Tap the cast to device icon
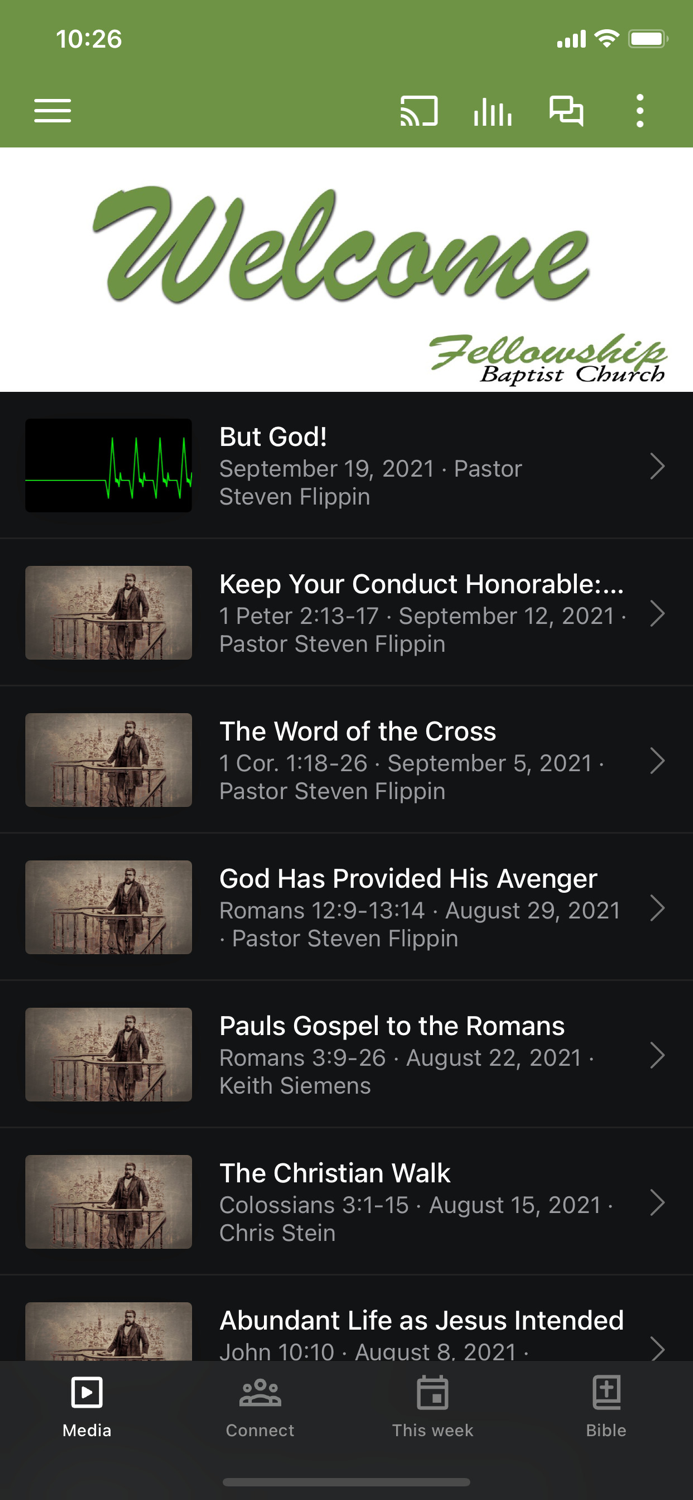Screen dimensions: 693x1500 (419, 111)
